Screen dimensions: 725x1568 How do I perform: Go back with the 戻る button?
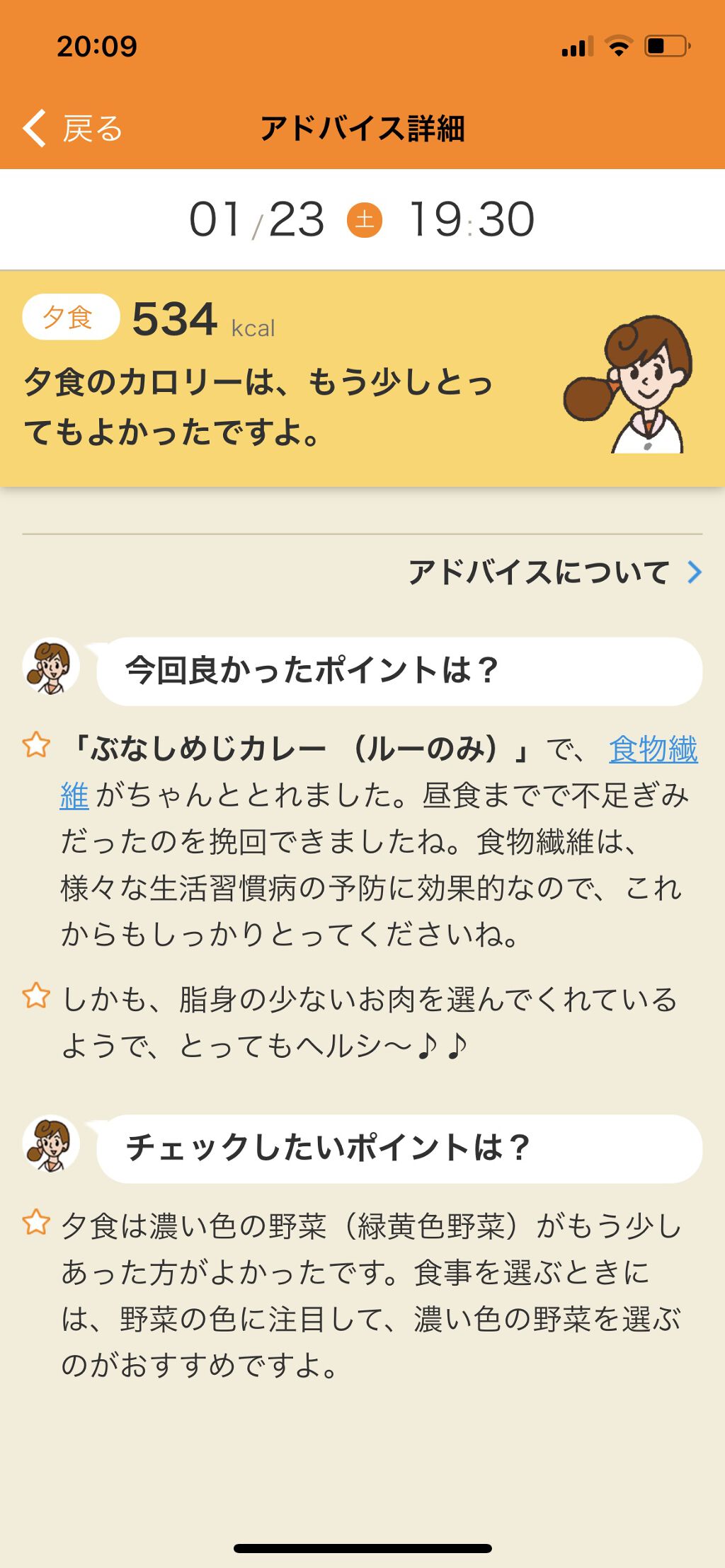[x=74, y=129]
